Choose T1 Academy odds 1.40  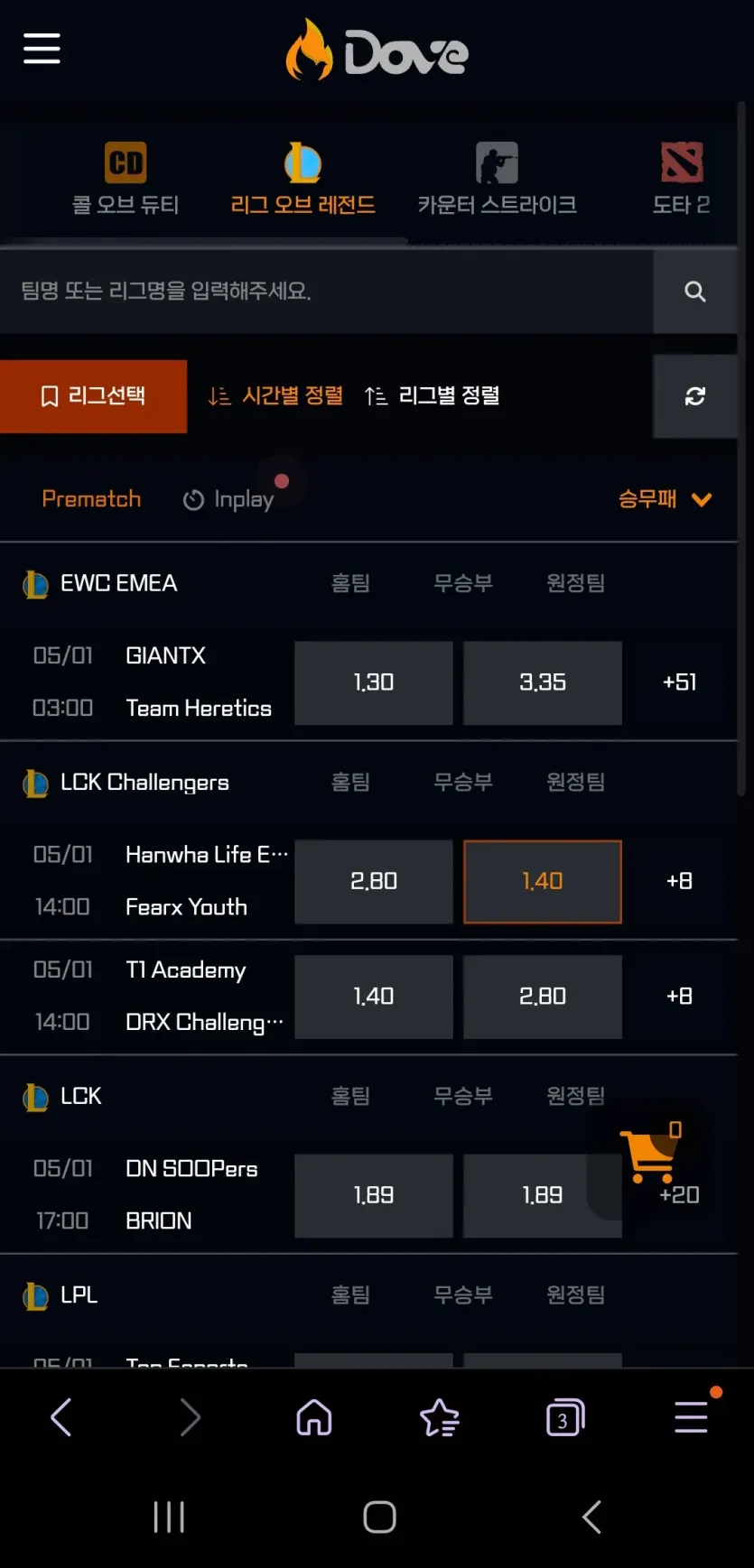point(374,997)
